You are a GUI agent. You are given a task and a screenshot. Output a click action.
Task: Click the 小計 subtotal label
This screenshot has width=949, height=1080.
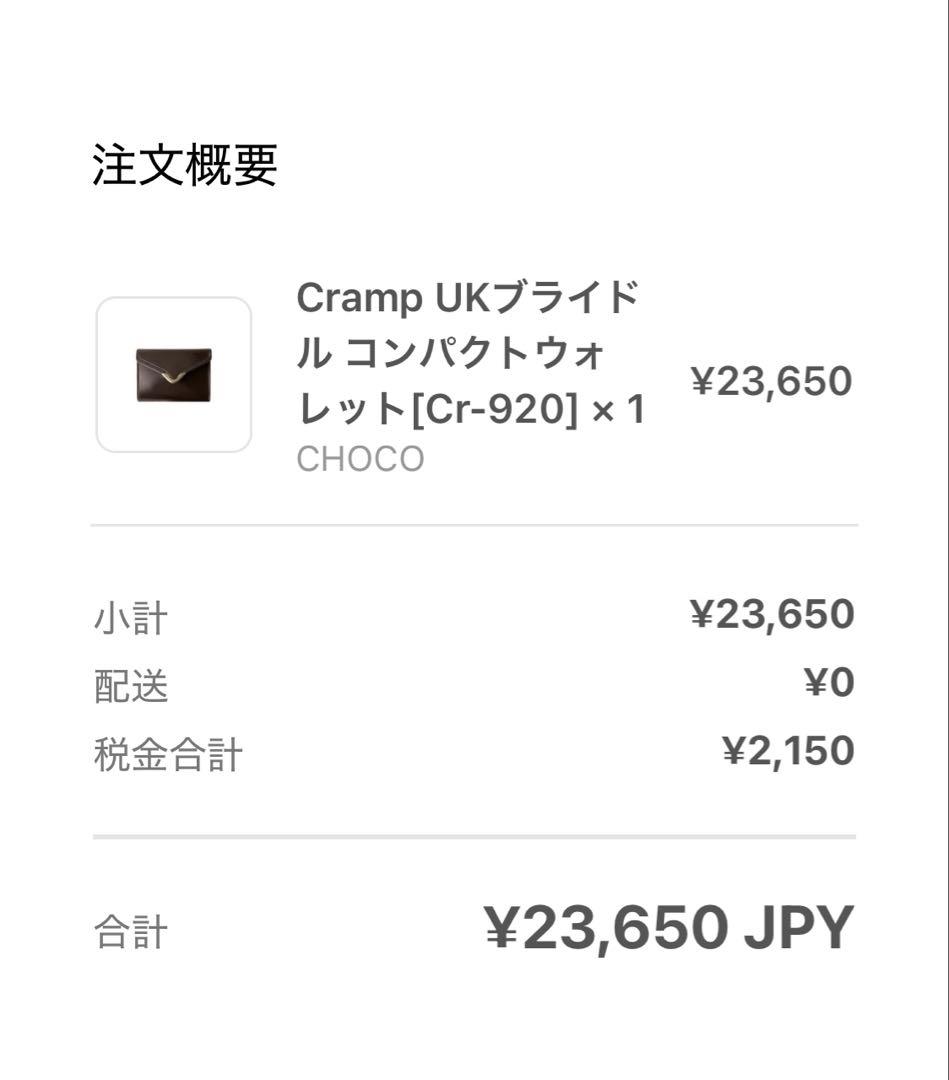tap(128, 617)
